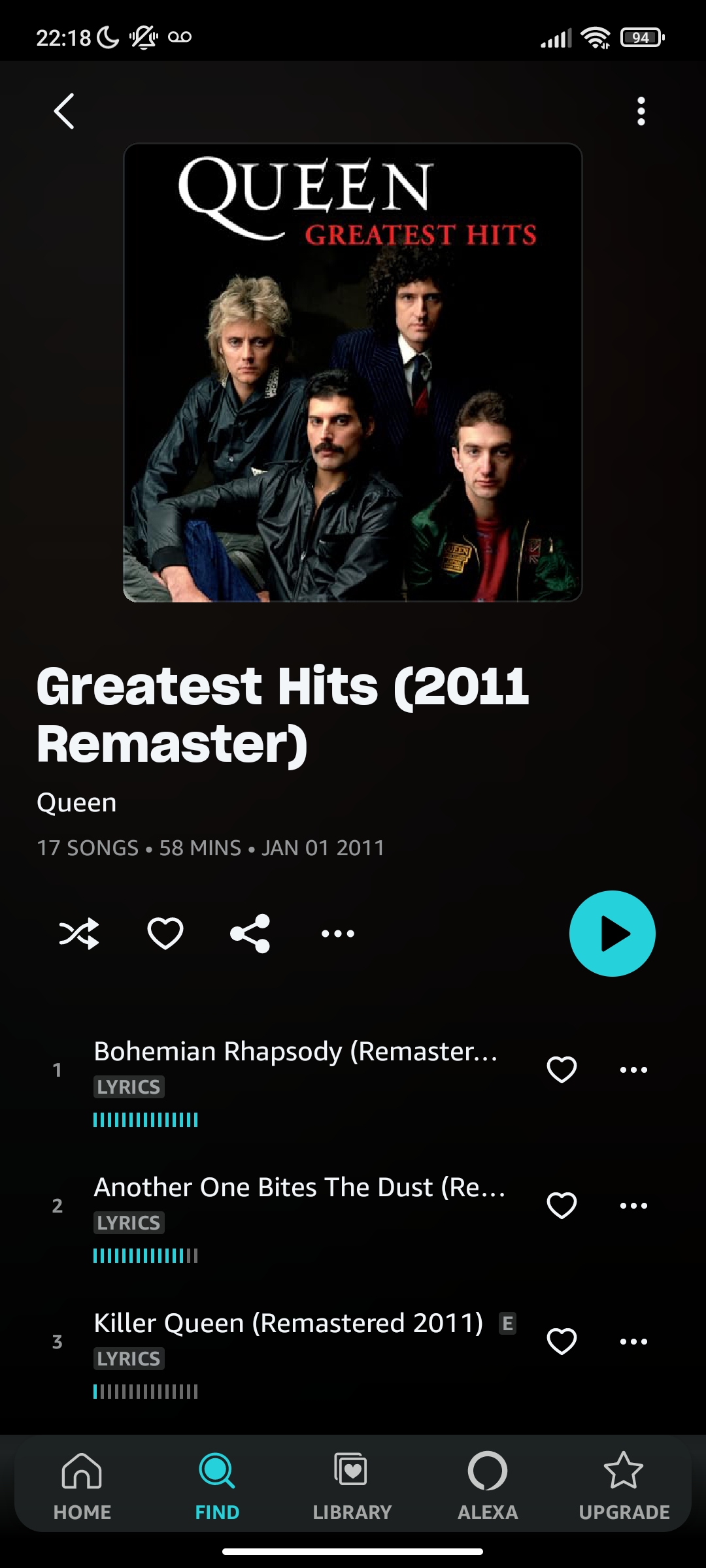Like Another One Bites The Dust
This screenshot has width=706, height=1568.
coord(562,1205)
